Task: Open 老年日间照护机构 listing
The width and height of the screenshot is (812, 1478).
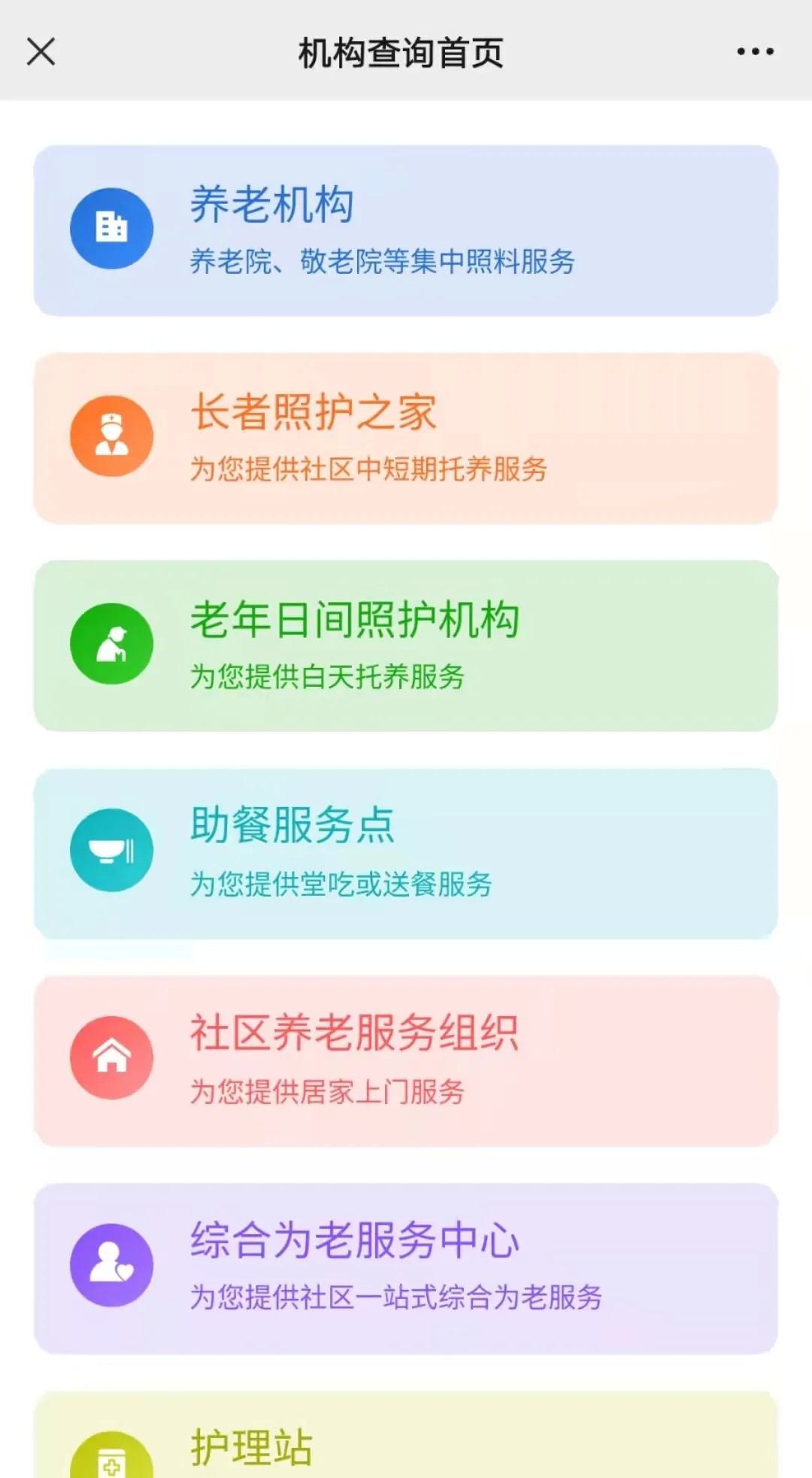Action: (406, 645)
